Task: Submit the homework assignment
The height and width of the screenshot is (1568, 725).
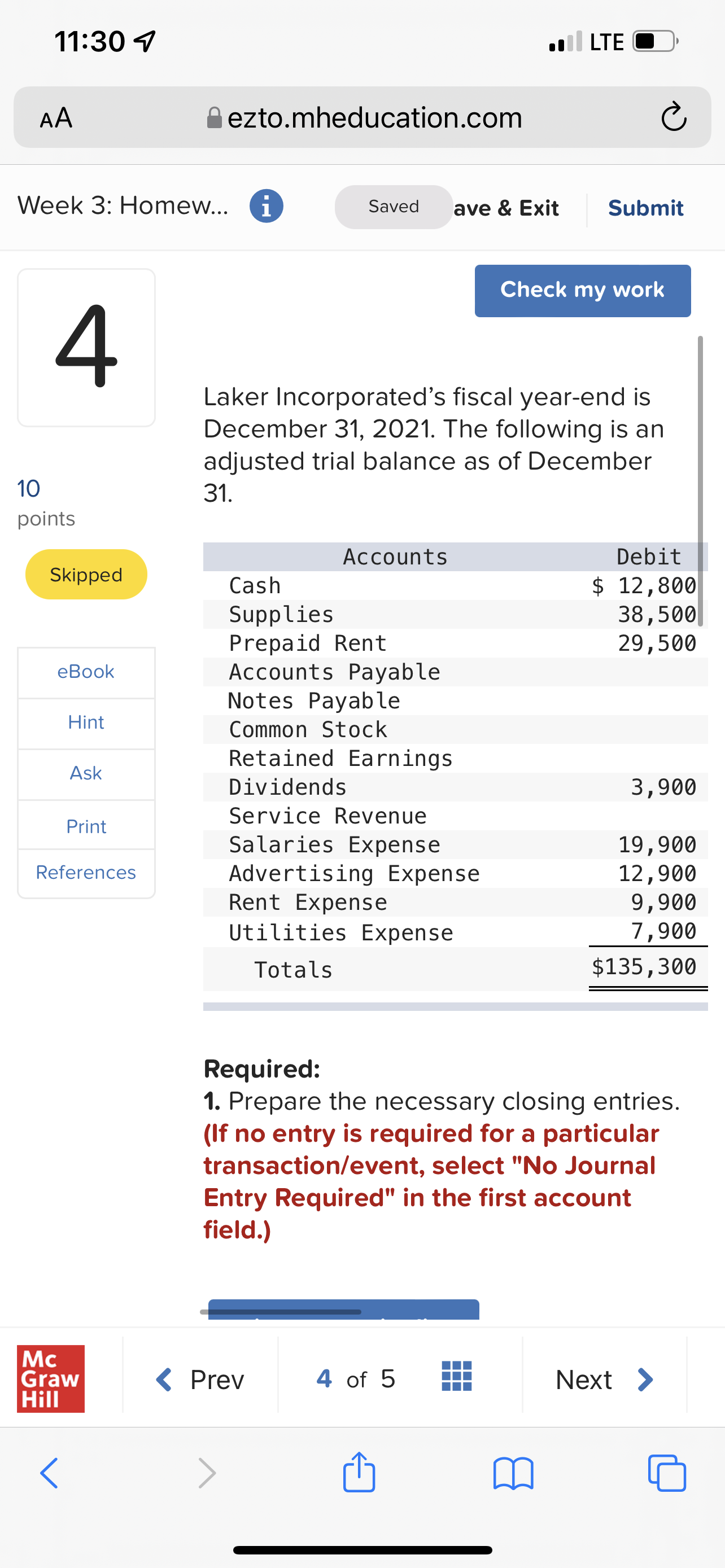Action: coord(645,208)
